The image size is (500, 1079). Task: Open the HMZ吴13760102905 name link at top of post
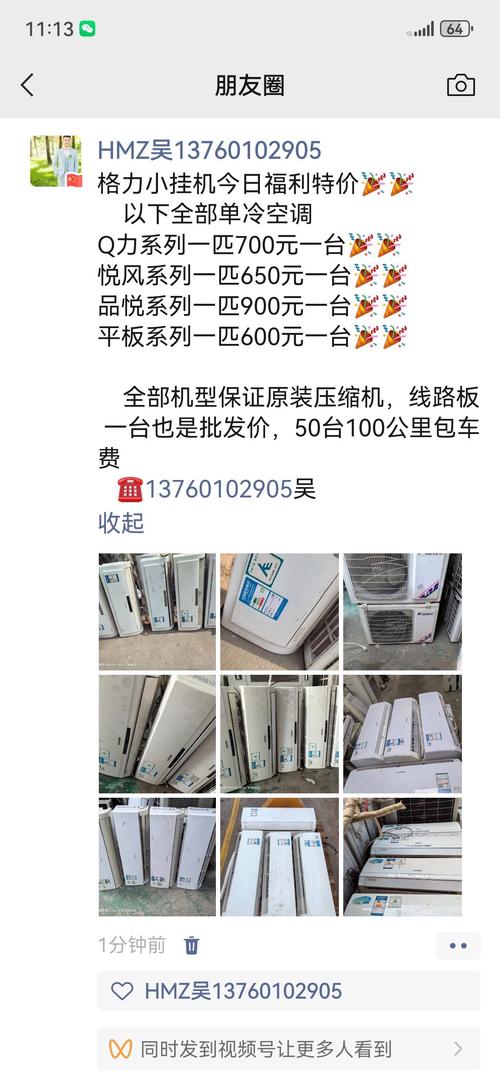210,150
